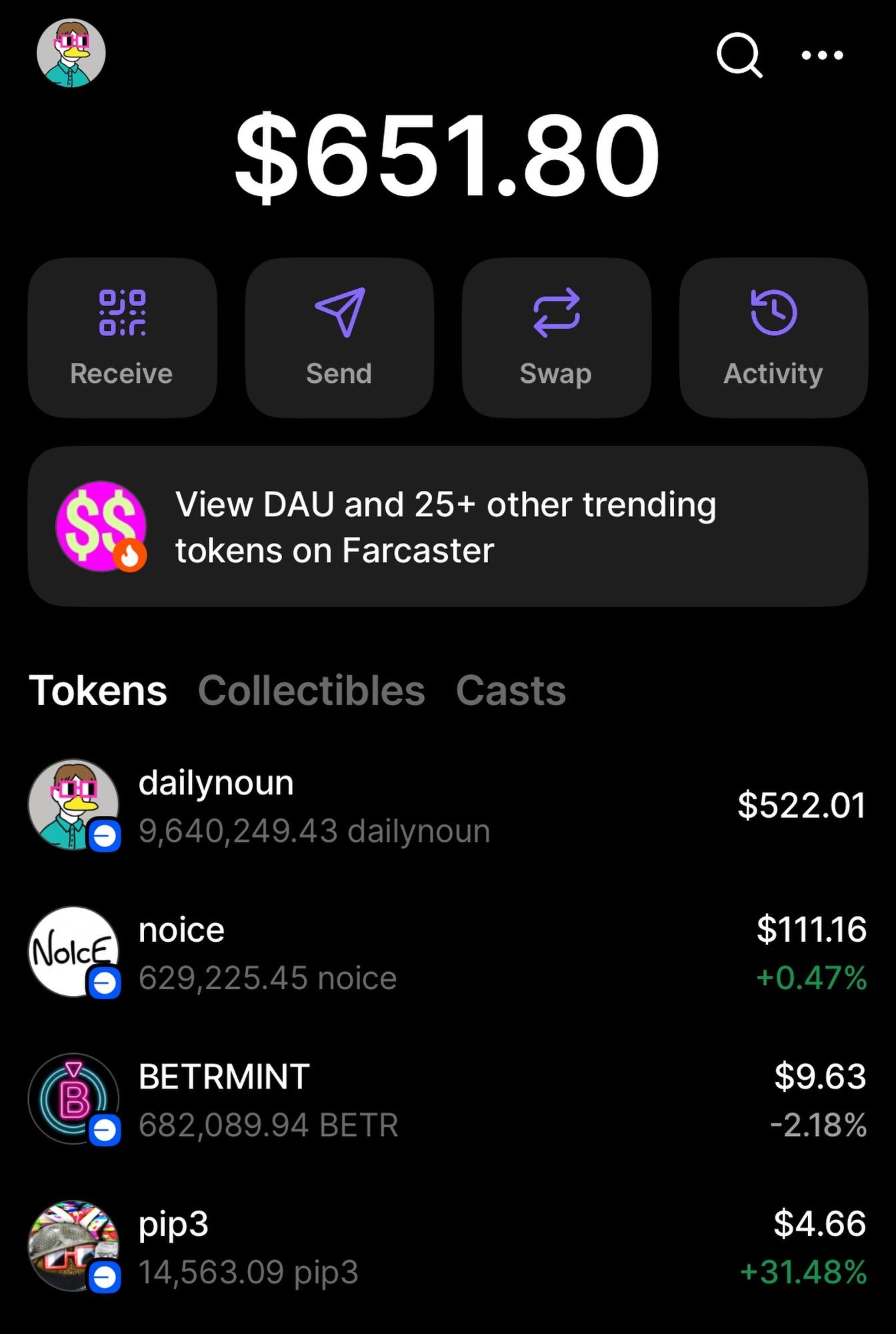Open the profile avatar in the header
Image resolution: width=896 pixels, height=1334 pixels.
[x=71, y=53]
